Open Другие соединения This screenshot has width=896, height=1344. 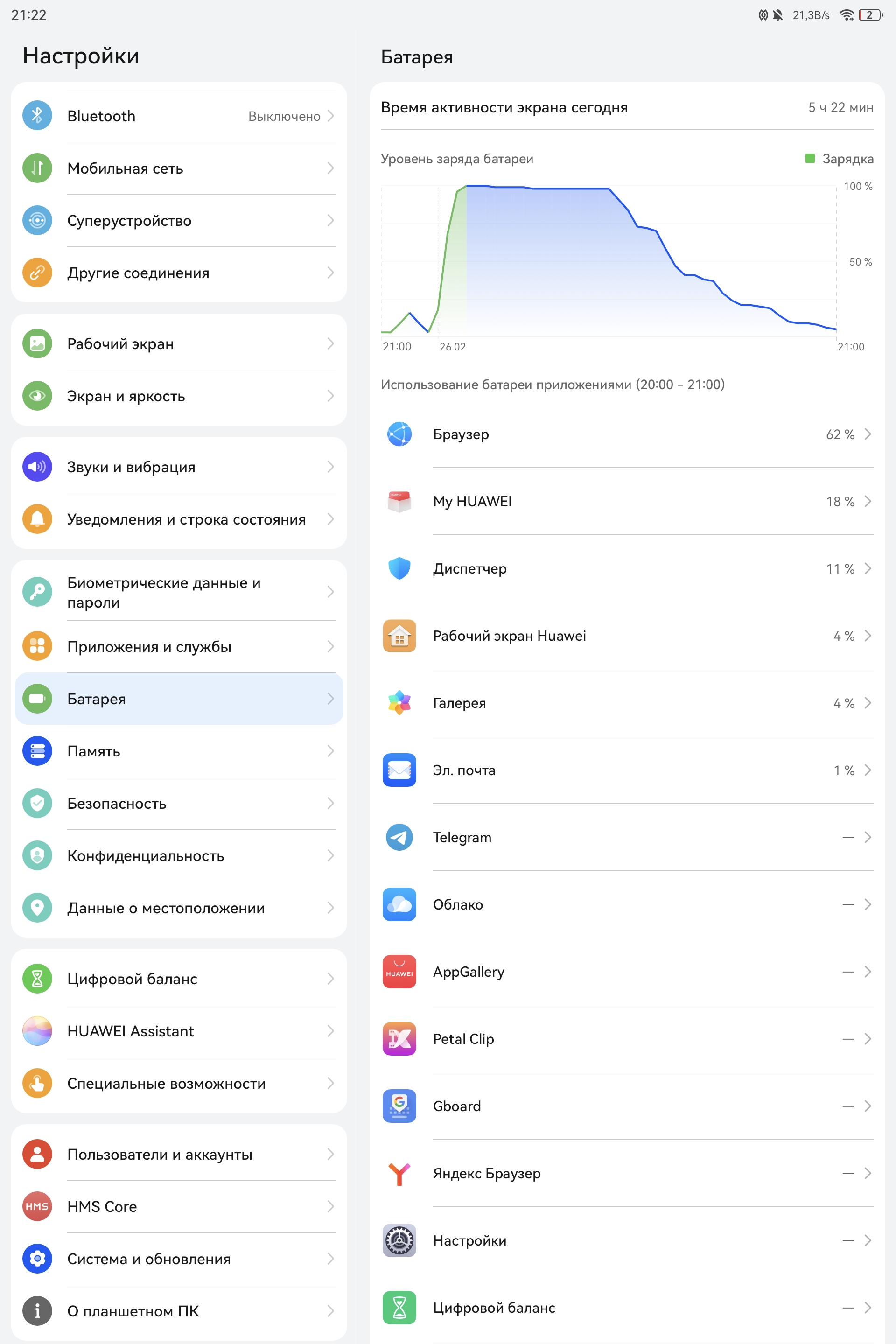click(178, 273)
